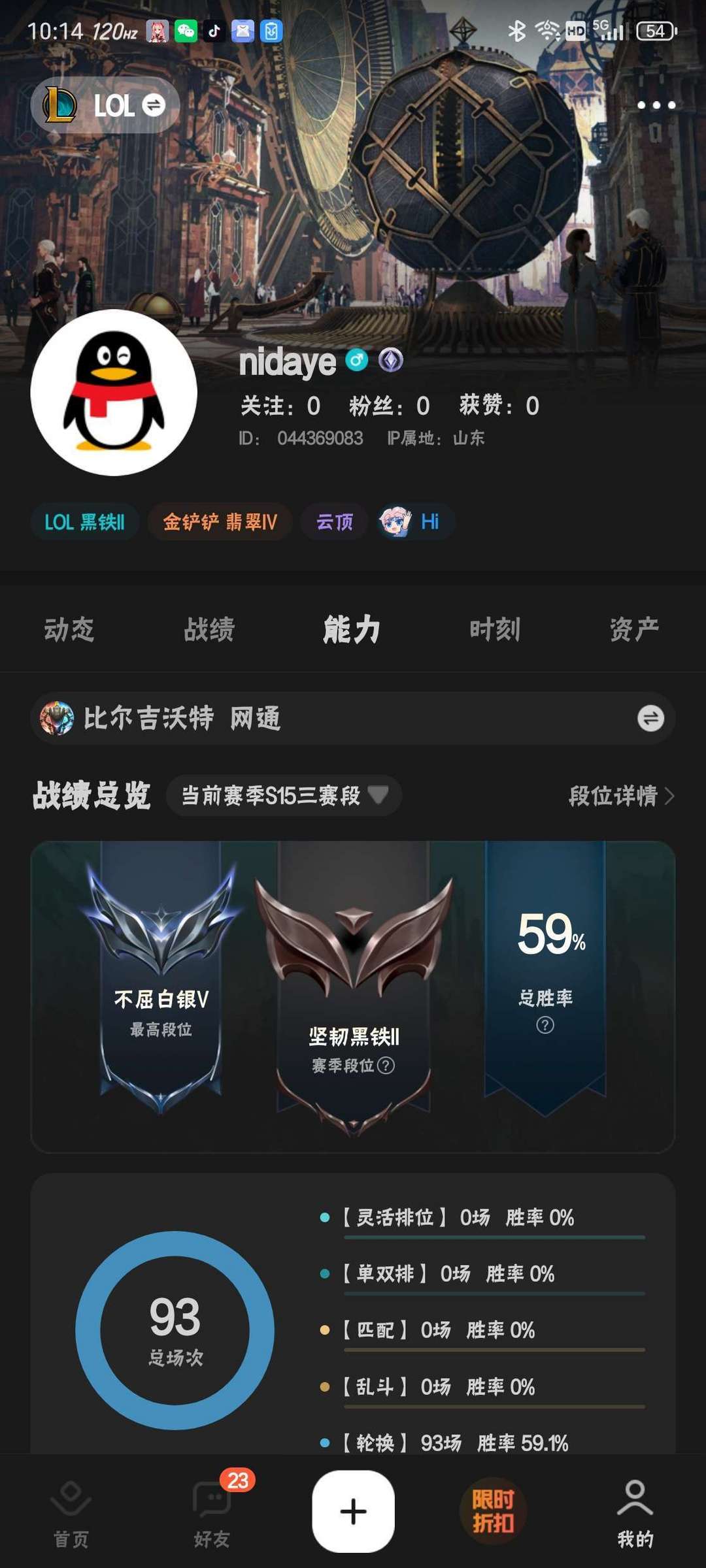Viewport: 706px width, 1568px height.
Task: Tap the Hi greeting chip
Action: [x=414, y=522]
